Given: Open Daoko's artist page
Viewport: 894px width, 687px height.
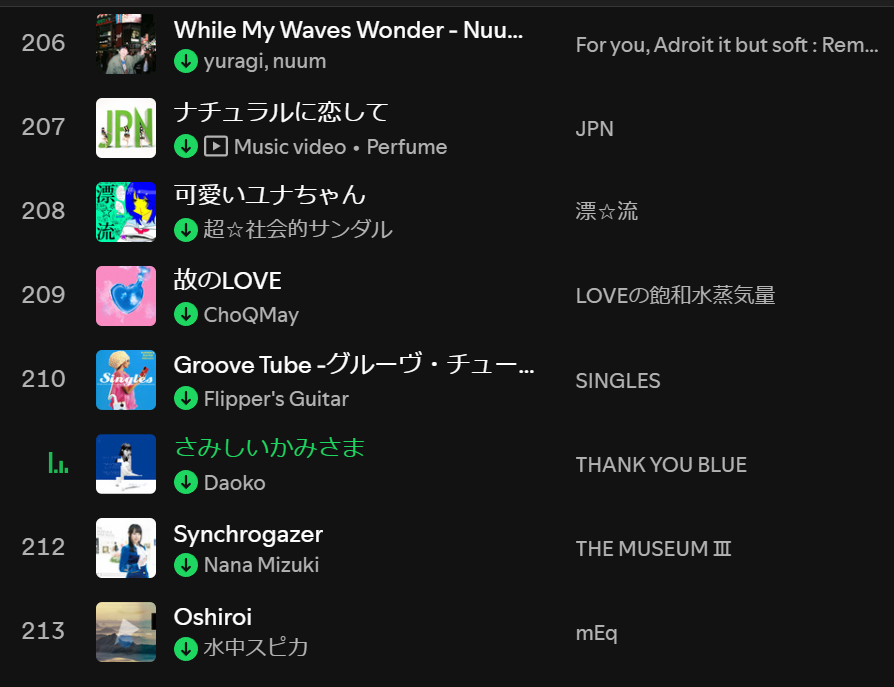Looking at the screenshot, I should click(x=235, y=483).
